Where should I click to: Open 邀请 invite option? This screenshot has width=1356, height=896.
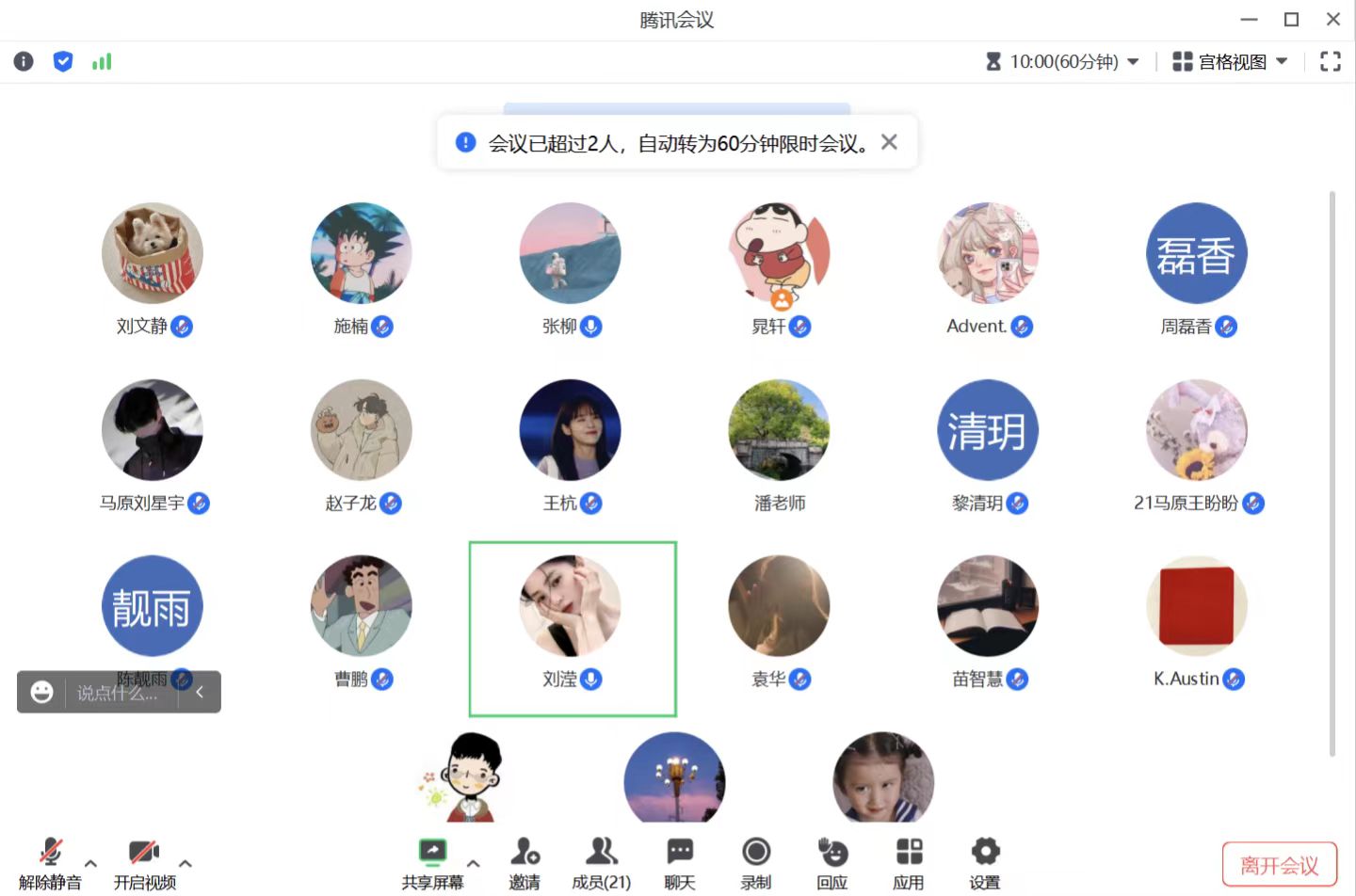pos(525,863)
